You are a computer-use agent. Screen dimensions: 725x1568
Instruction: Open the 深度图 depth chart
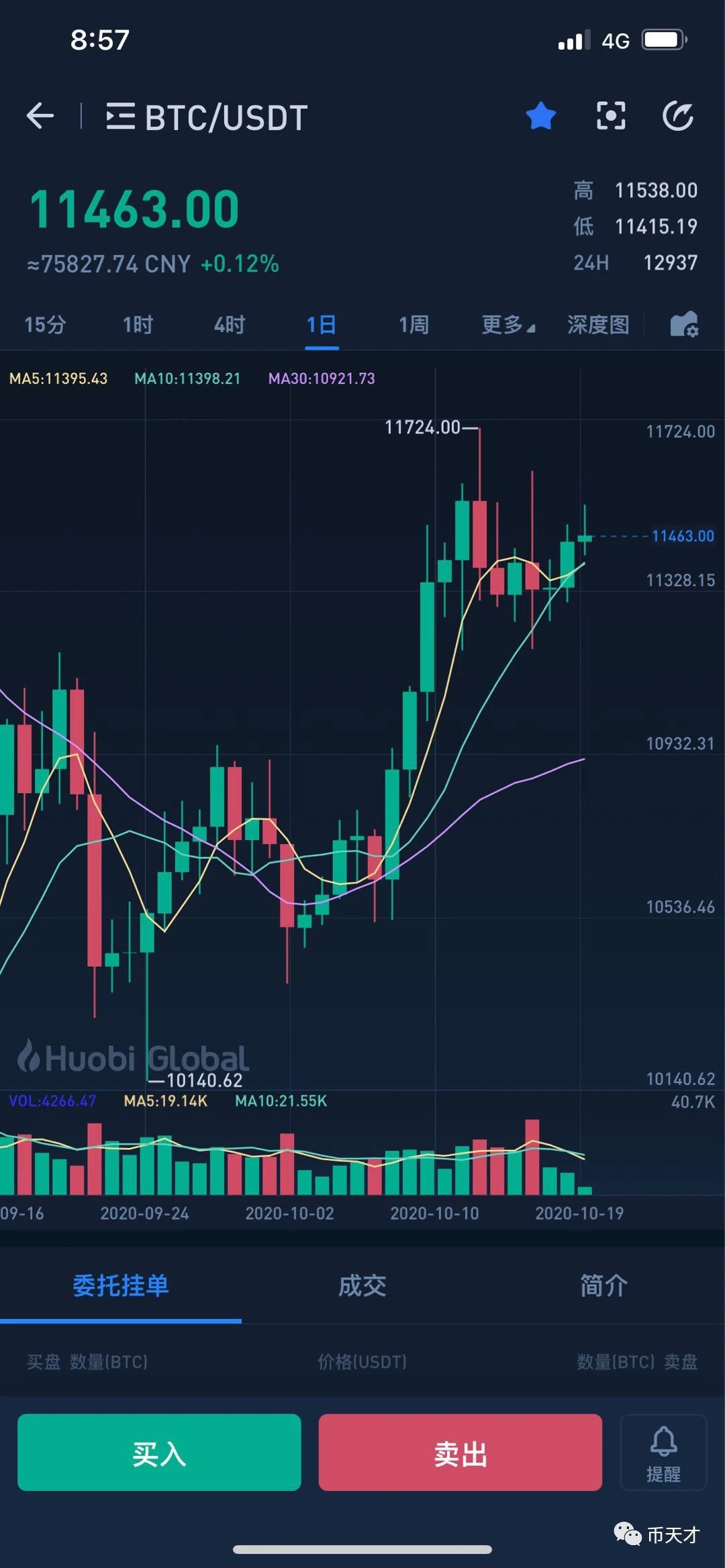[x=598, y=325]
